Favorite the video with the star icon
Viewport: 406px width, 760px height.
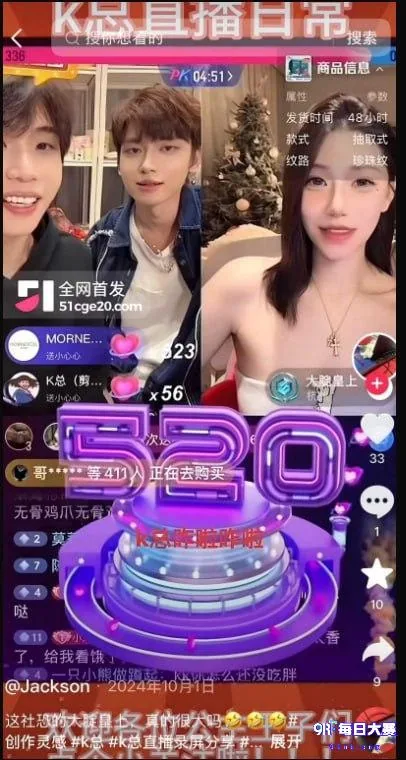click(377, 575)
